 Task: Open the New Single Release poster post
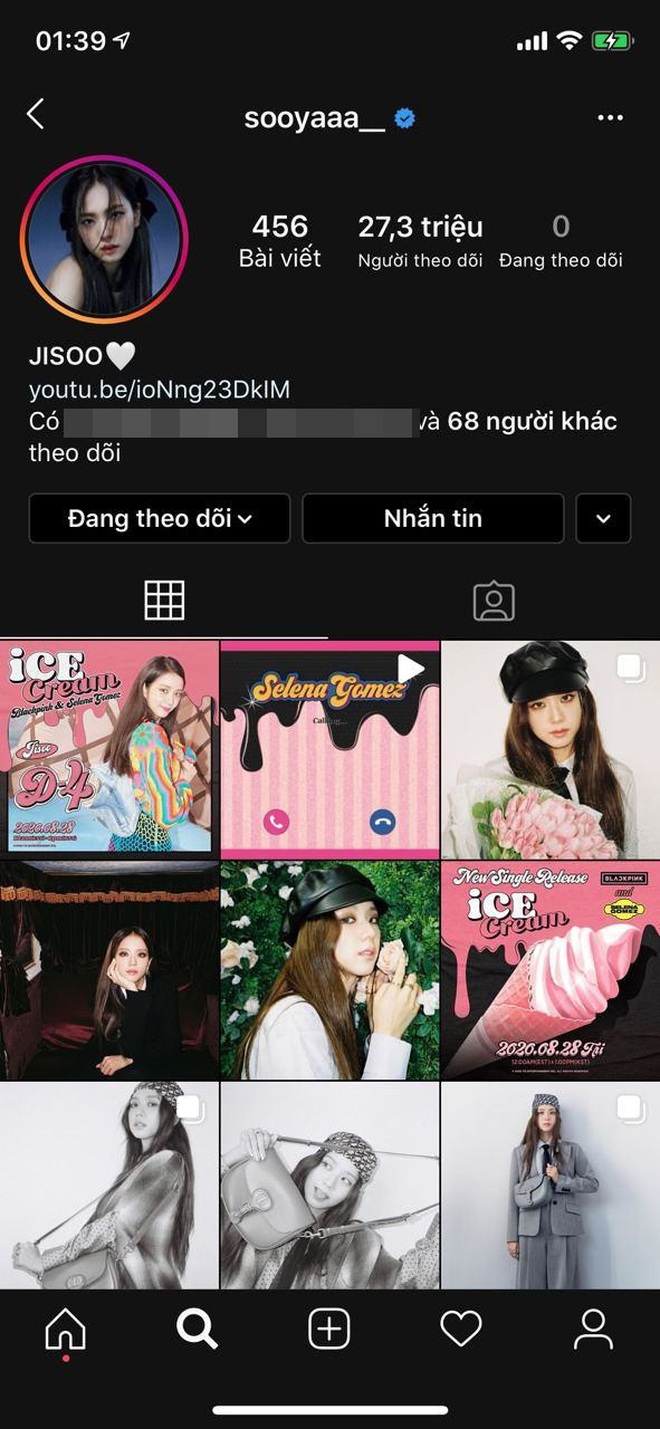[551, 970]
